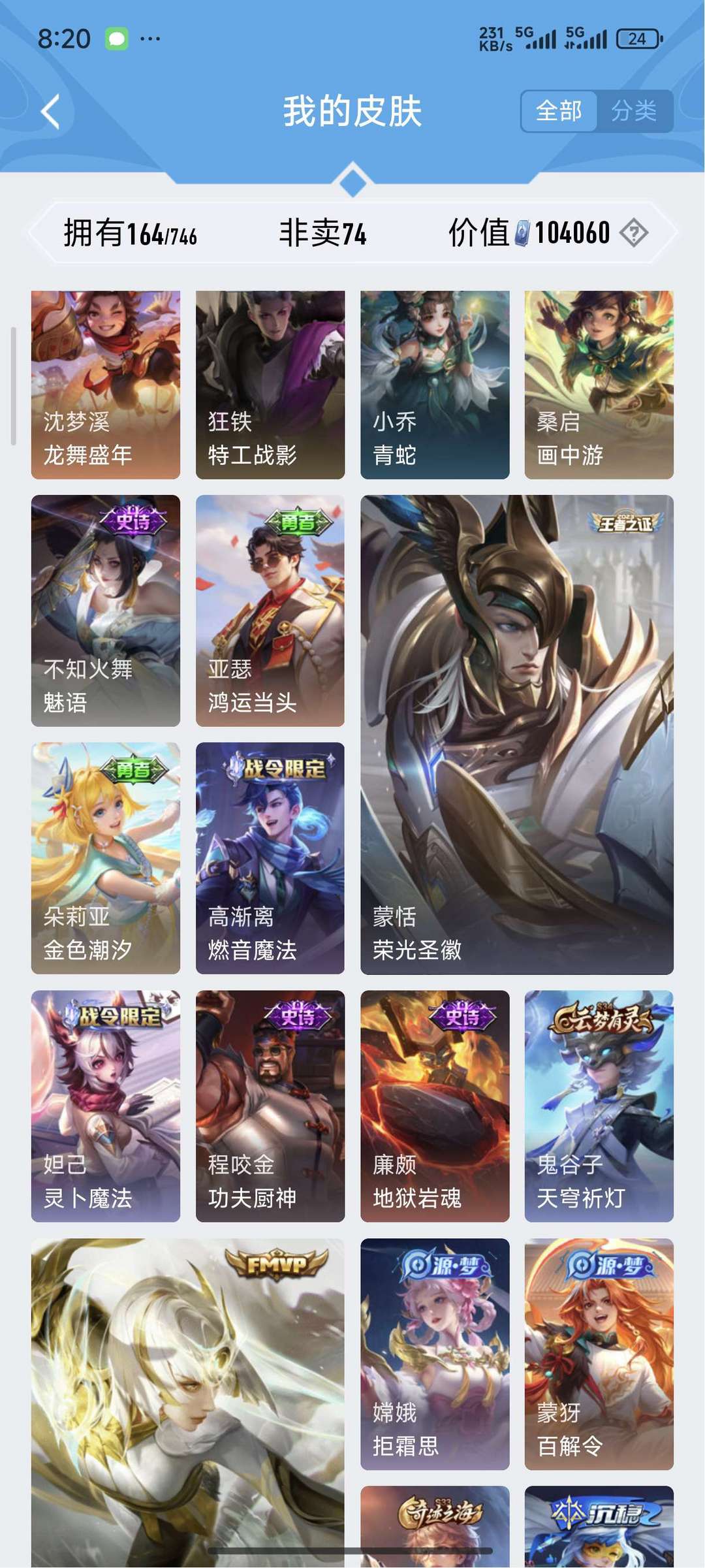Select the 全部 segment
The height and width of the screenshot is (1568, 705).
click(x=559, y=111)
